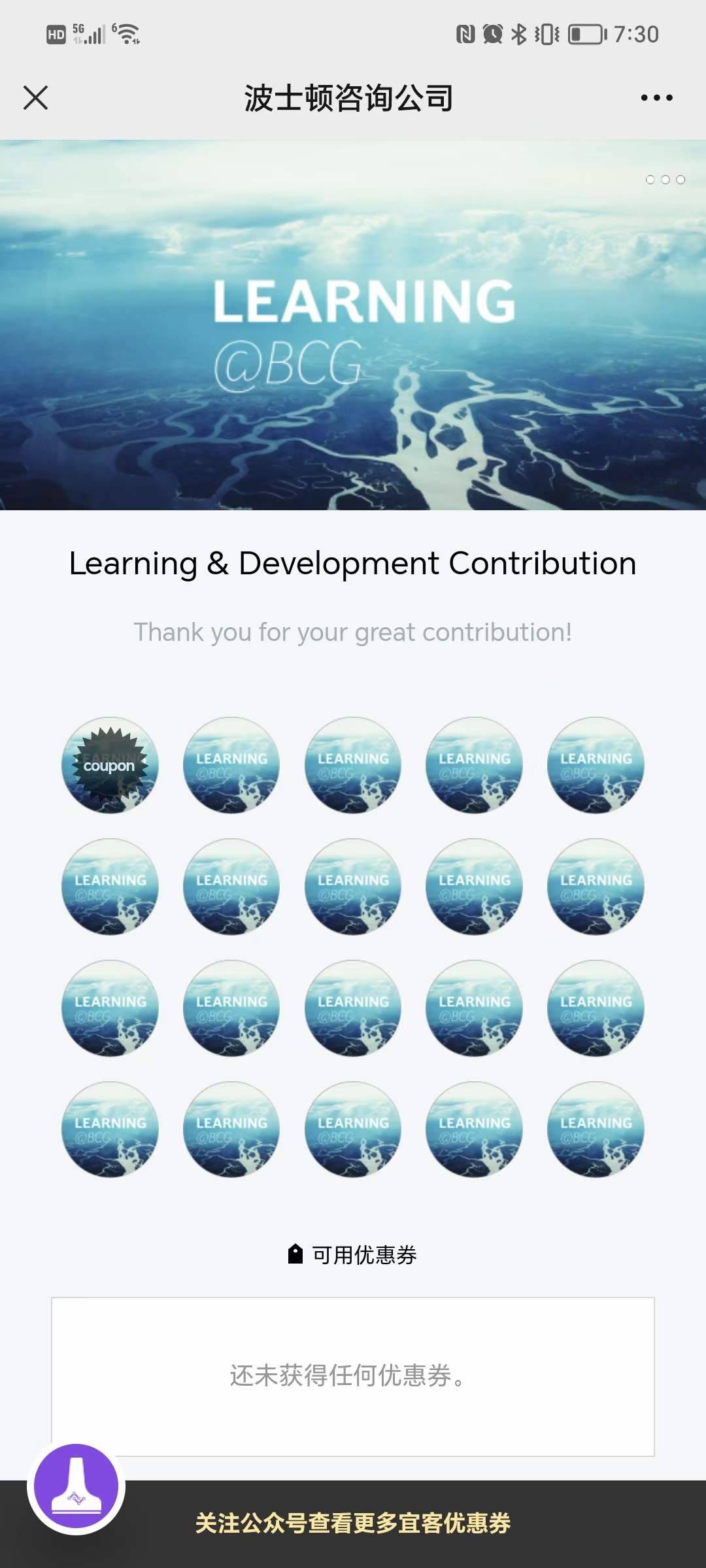Close the 波士顿咨询公司 page
This screenshot has width=706, height=1568.
point(35,98)
